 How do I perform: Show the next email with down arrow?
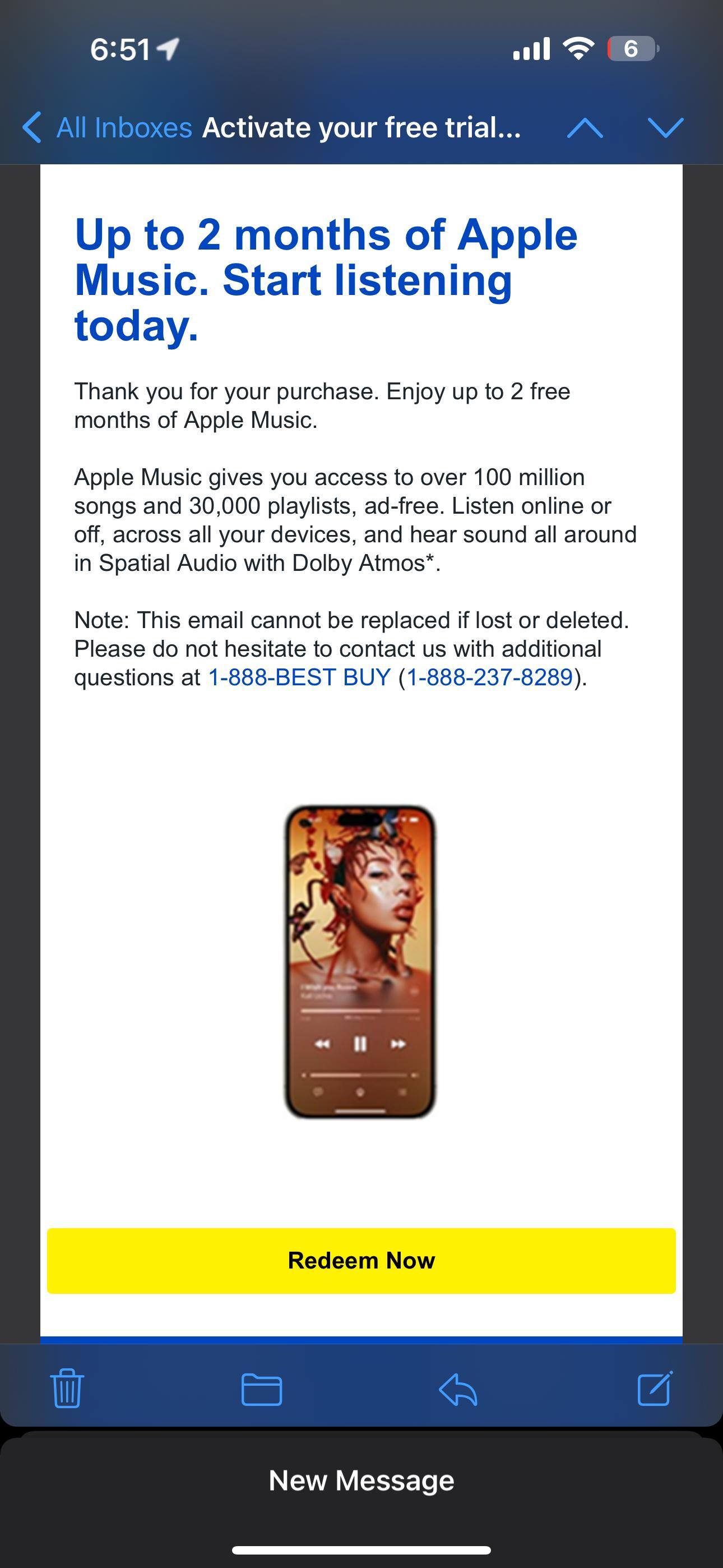coord(665,128)
